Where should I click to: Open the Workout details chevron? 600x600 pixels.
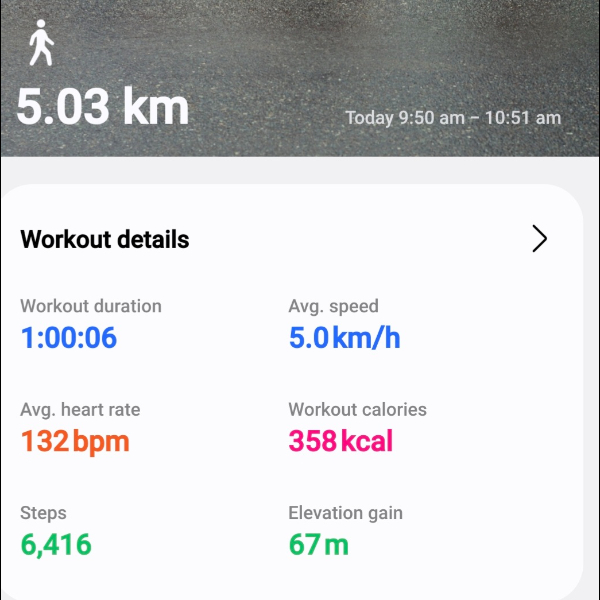540,238
